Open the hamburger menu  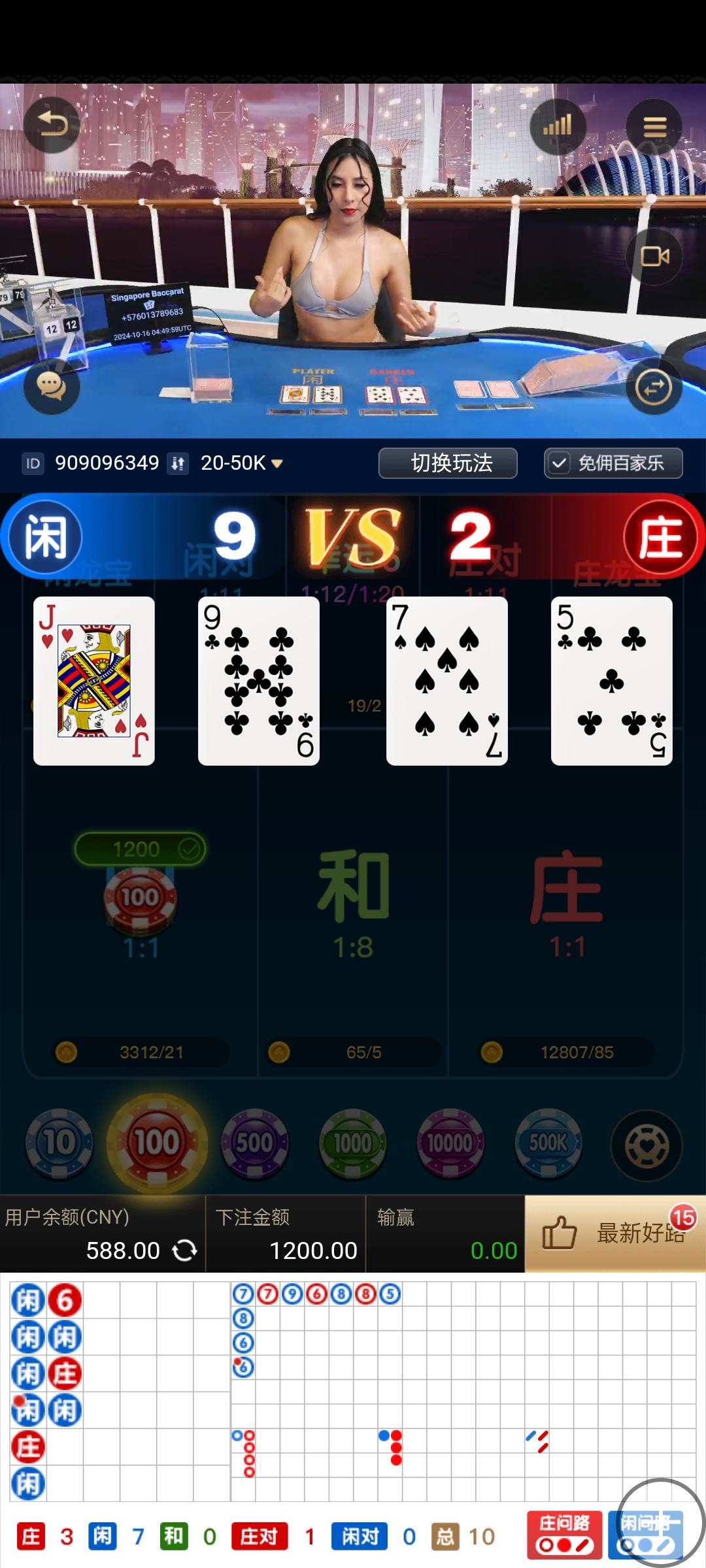[x=654, y=127]
